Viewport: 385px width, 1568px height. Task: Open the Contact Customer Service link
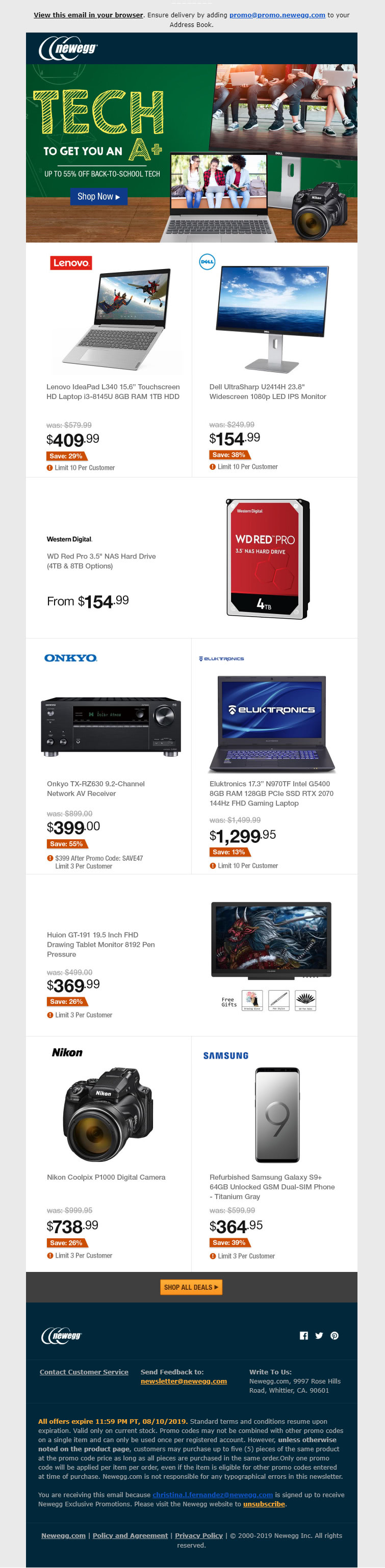point(84,1371)
